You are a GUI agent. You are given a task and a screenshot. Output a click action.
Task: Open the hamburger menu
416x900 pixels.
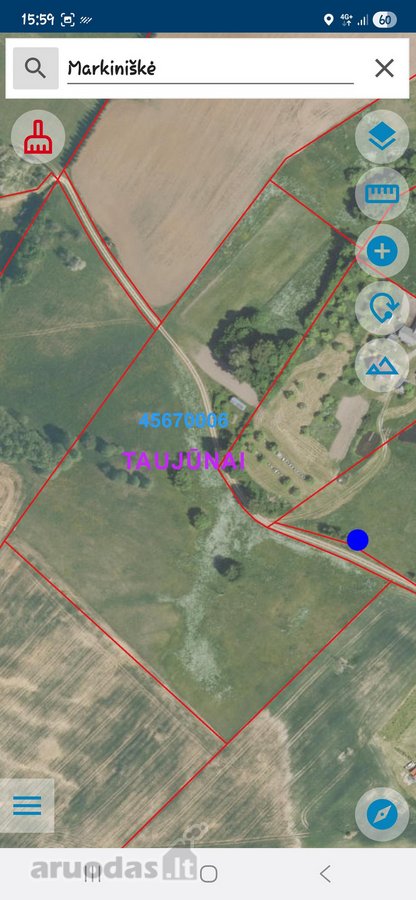tap(27, 805)
